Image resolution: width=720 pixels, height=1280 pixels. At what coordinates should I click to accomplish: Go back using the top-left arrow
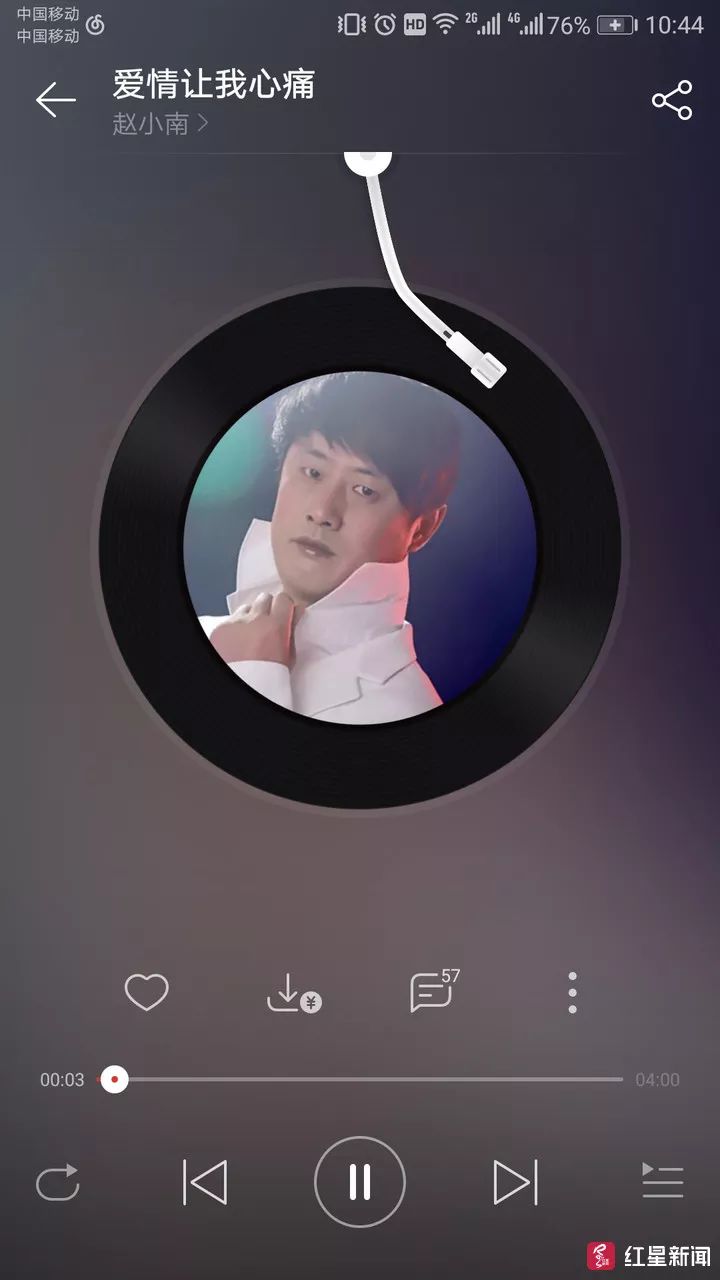[56, 100]
